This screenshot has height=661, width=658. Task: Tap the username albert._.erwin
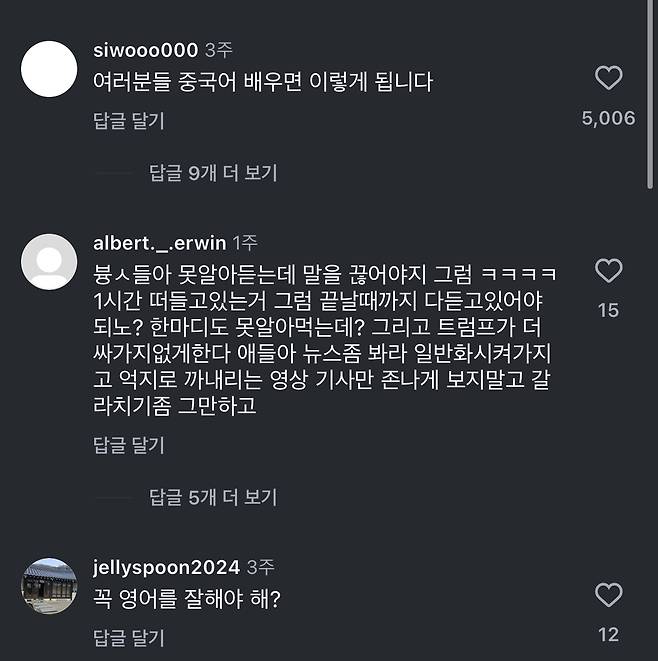pos(160,243)
